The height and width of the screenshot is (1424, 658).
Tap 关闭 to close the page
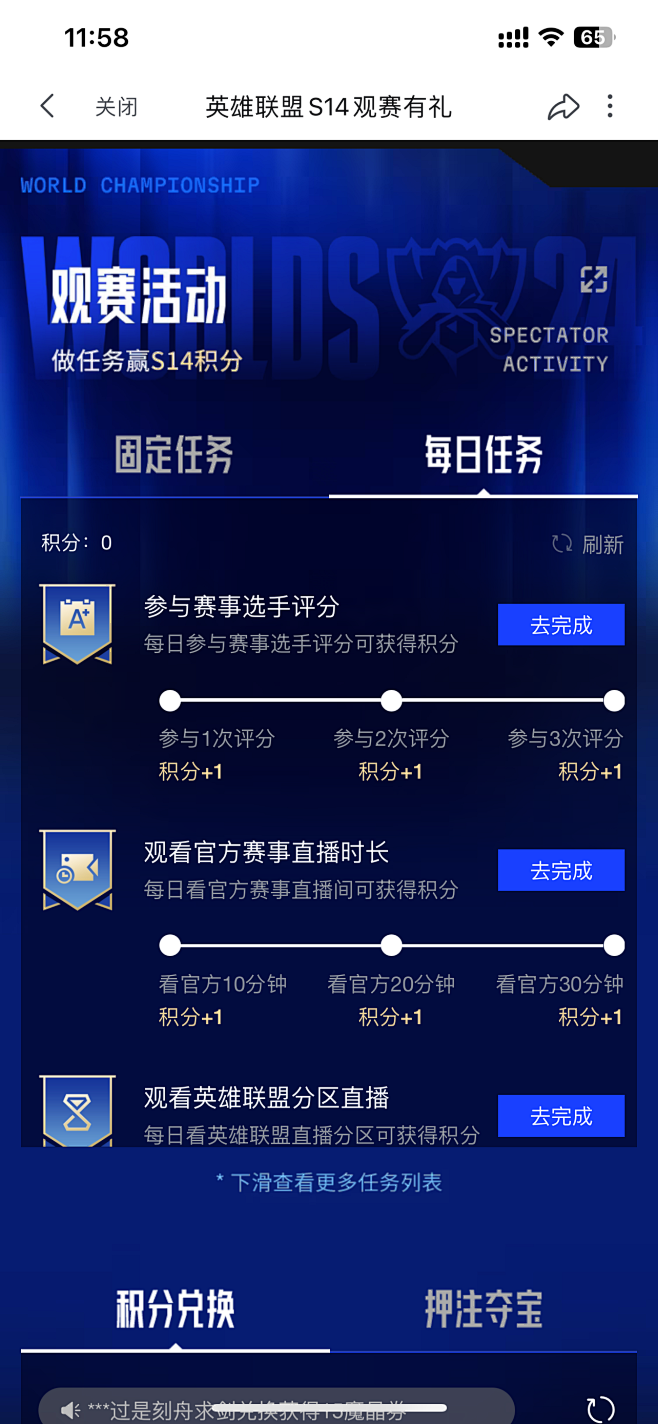tap(116, 107)
